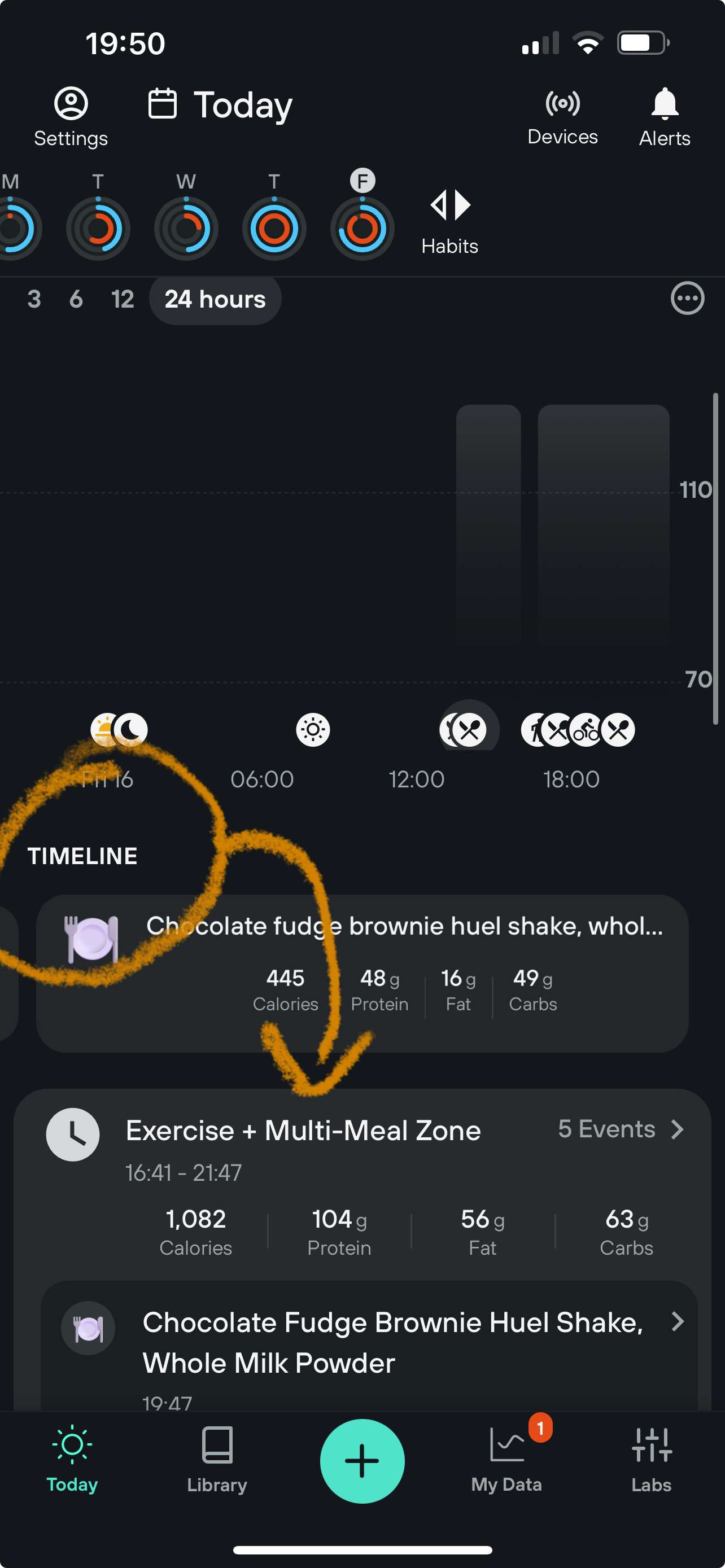Open Settings profile icon
Viewport: 725px width, 1568px height.
(71, 116)
